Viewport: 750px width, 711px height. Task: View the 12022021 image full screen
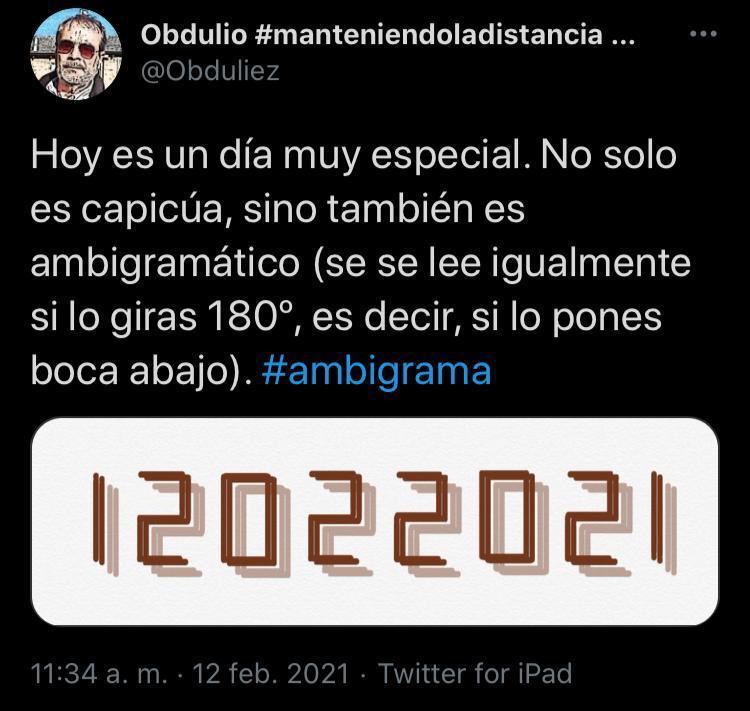(x=375, y=522)
